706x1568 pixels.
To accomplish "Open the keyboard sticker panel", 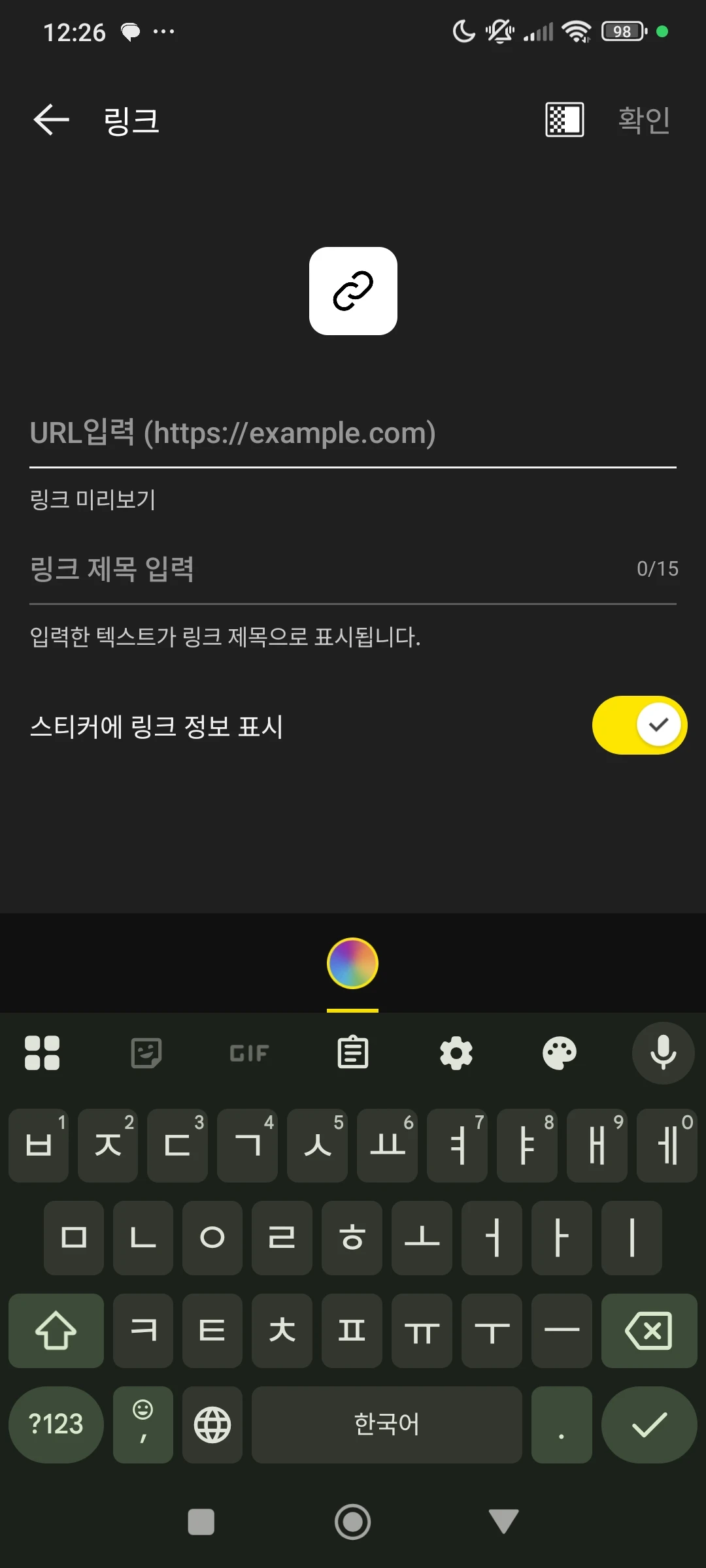I will [x=146, y=1053].
